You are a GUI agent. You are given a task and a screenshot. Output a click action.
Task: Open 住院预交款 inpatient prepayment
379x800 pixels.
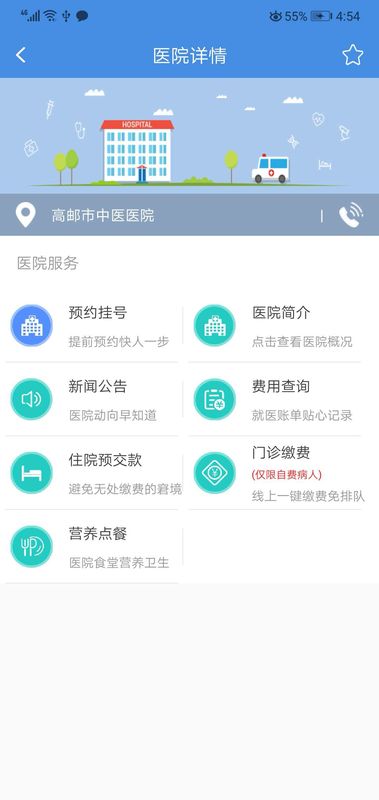(92, 473)
